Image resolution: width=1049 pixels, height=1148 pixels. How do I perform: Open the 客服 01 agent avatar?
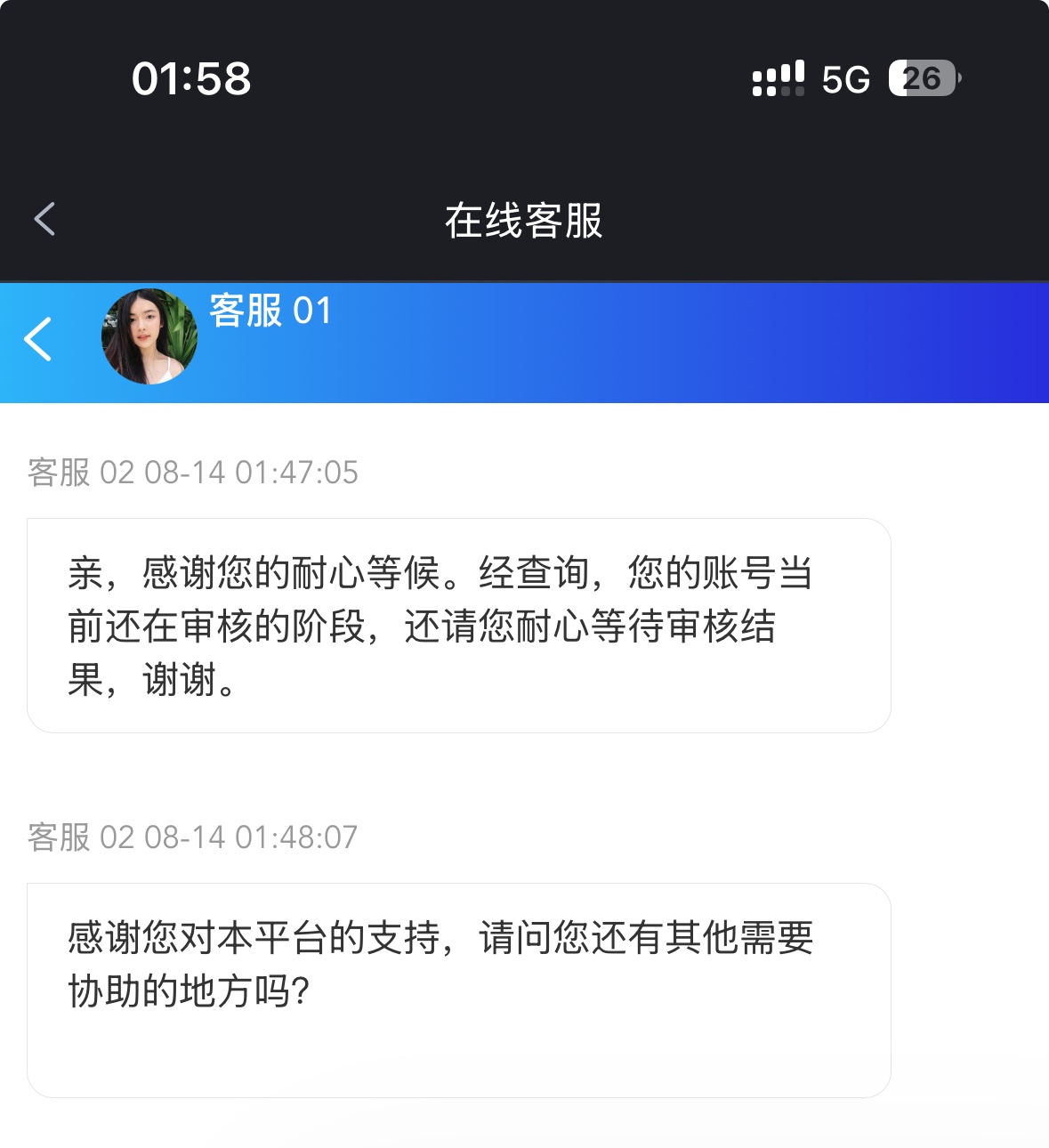(149, 336)
